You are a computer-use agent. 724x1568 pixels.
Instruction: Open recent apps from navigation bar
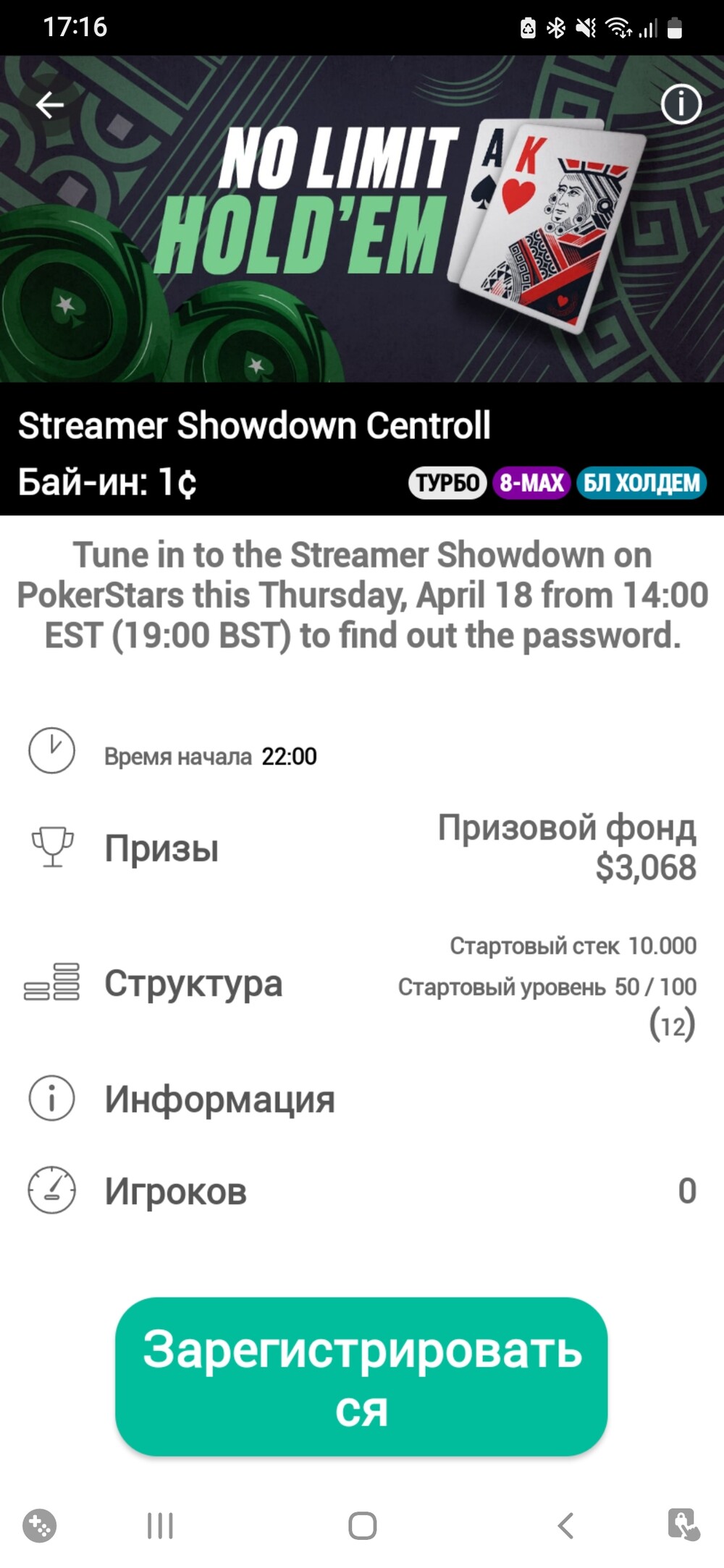pos(160,1526)
